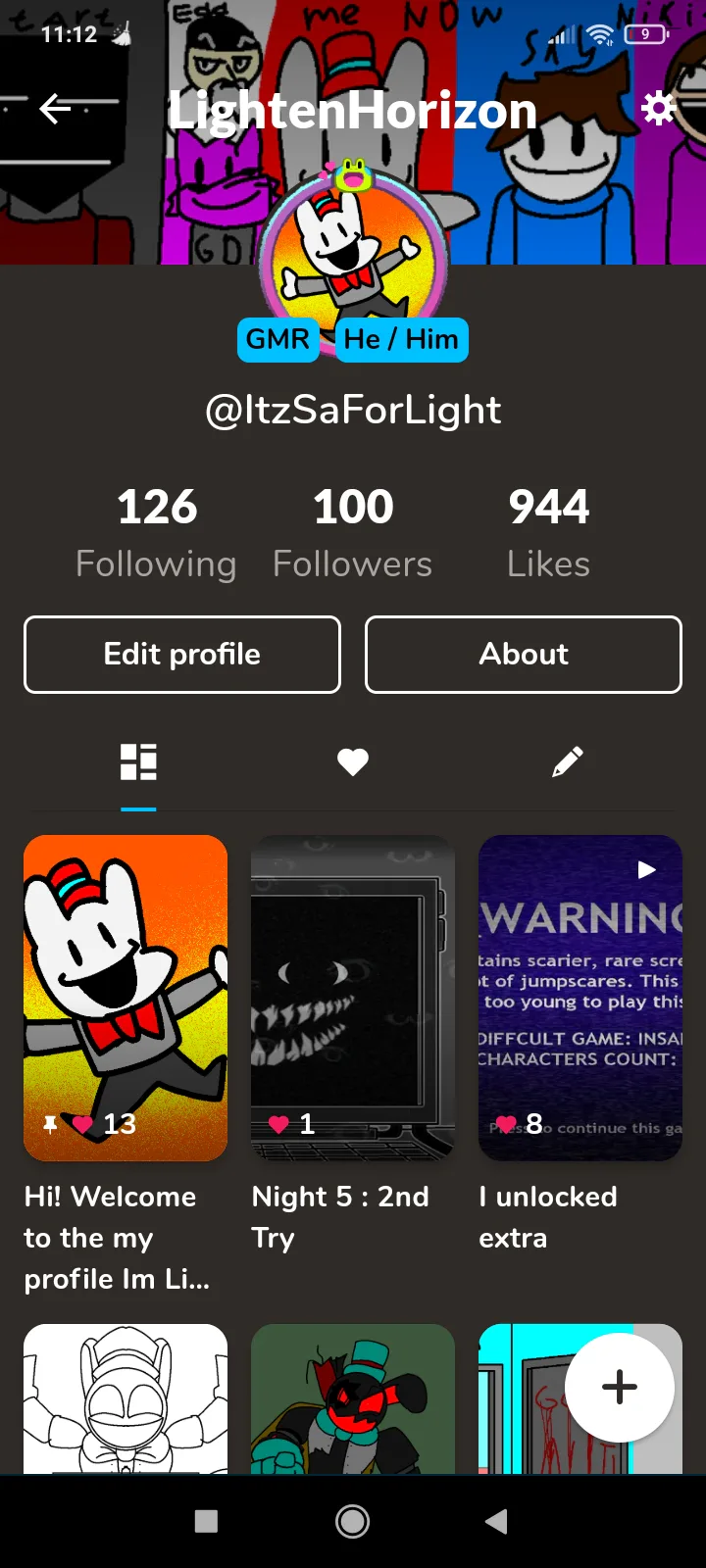Tap the system back triangle

coord(497,1521)
